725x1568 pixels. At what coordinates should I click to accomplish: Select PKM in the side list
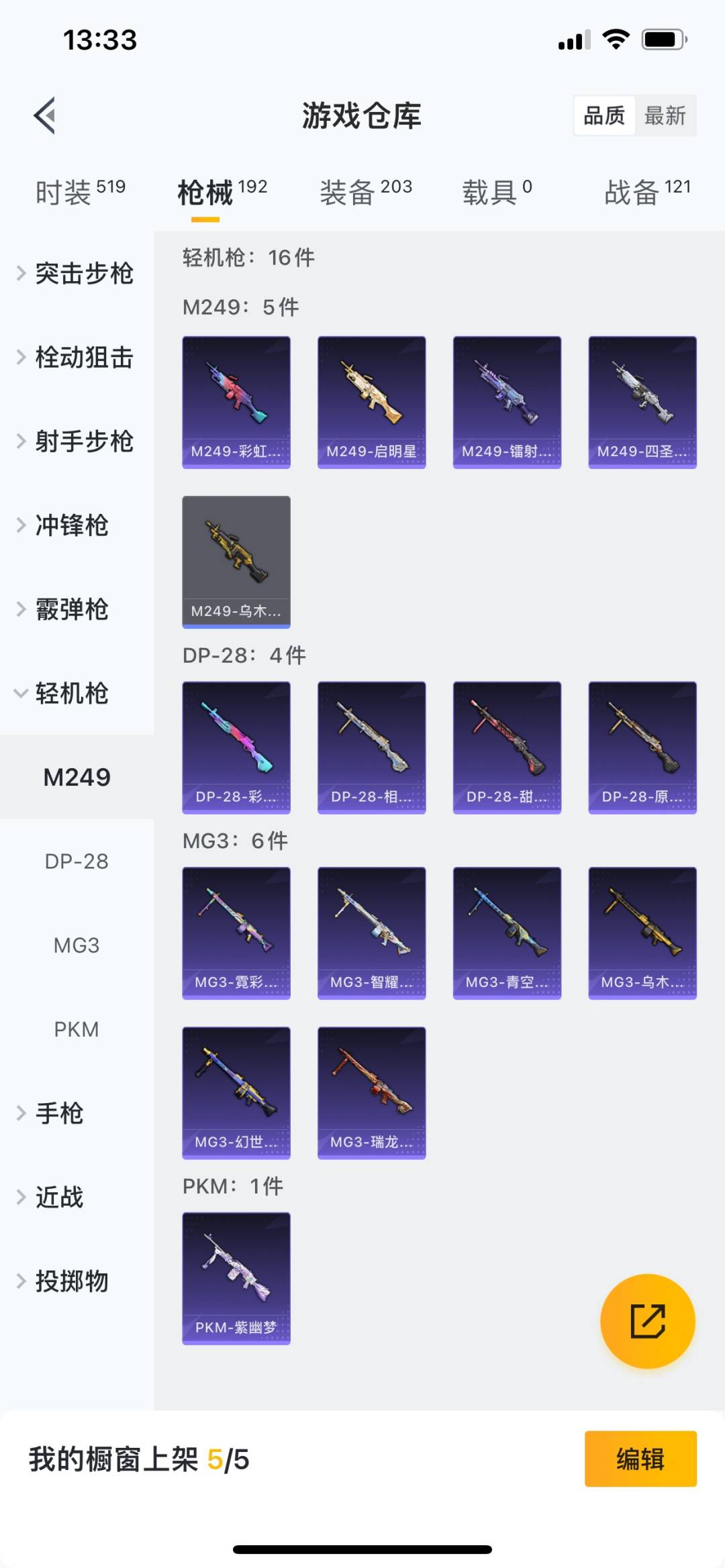(77, 1029)
